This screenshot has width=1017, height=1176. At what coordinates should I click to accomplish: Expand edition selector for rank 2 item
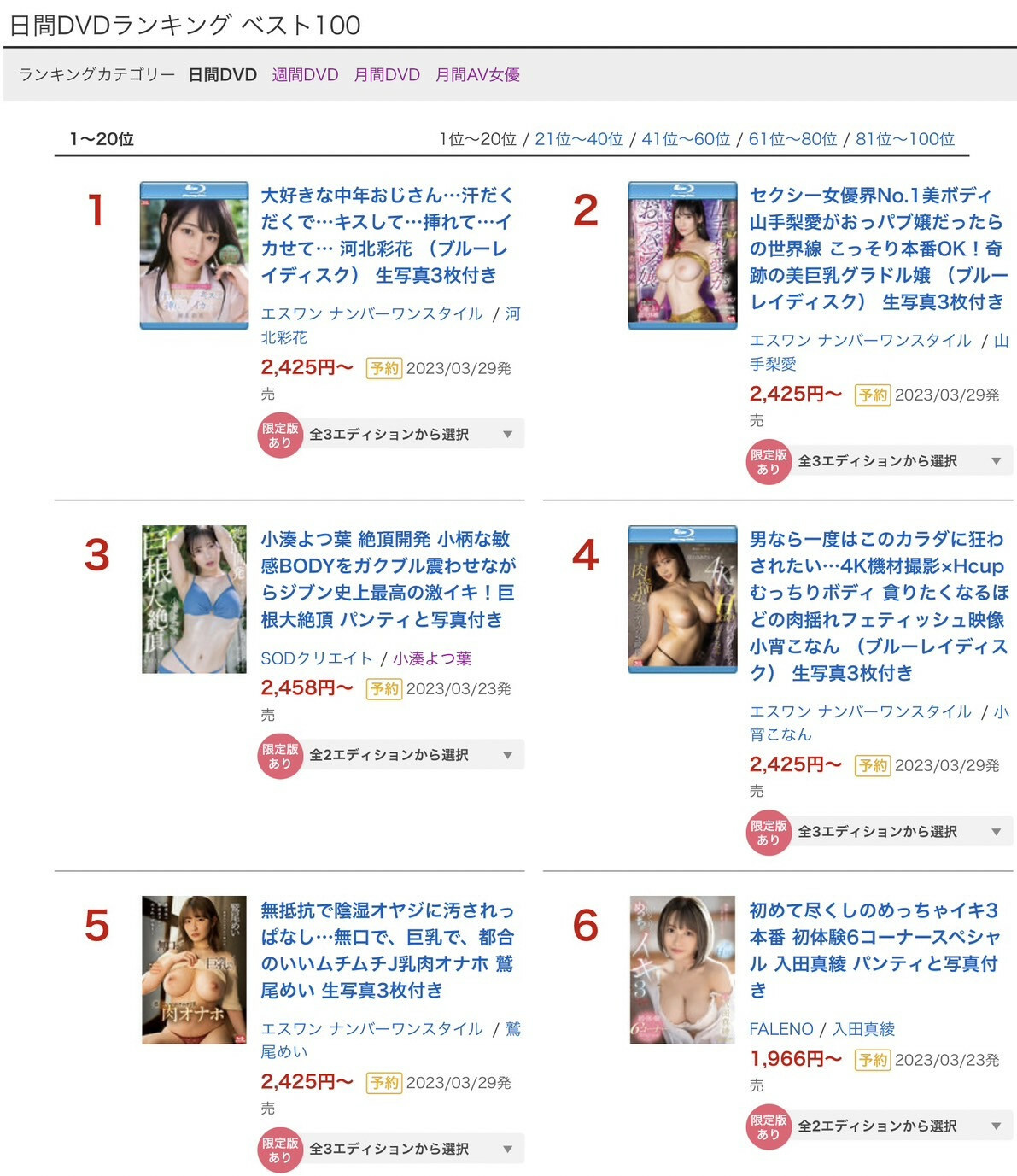point(900,461)
